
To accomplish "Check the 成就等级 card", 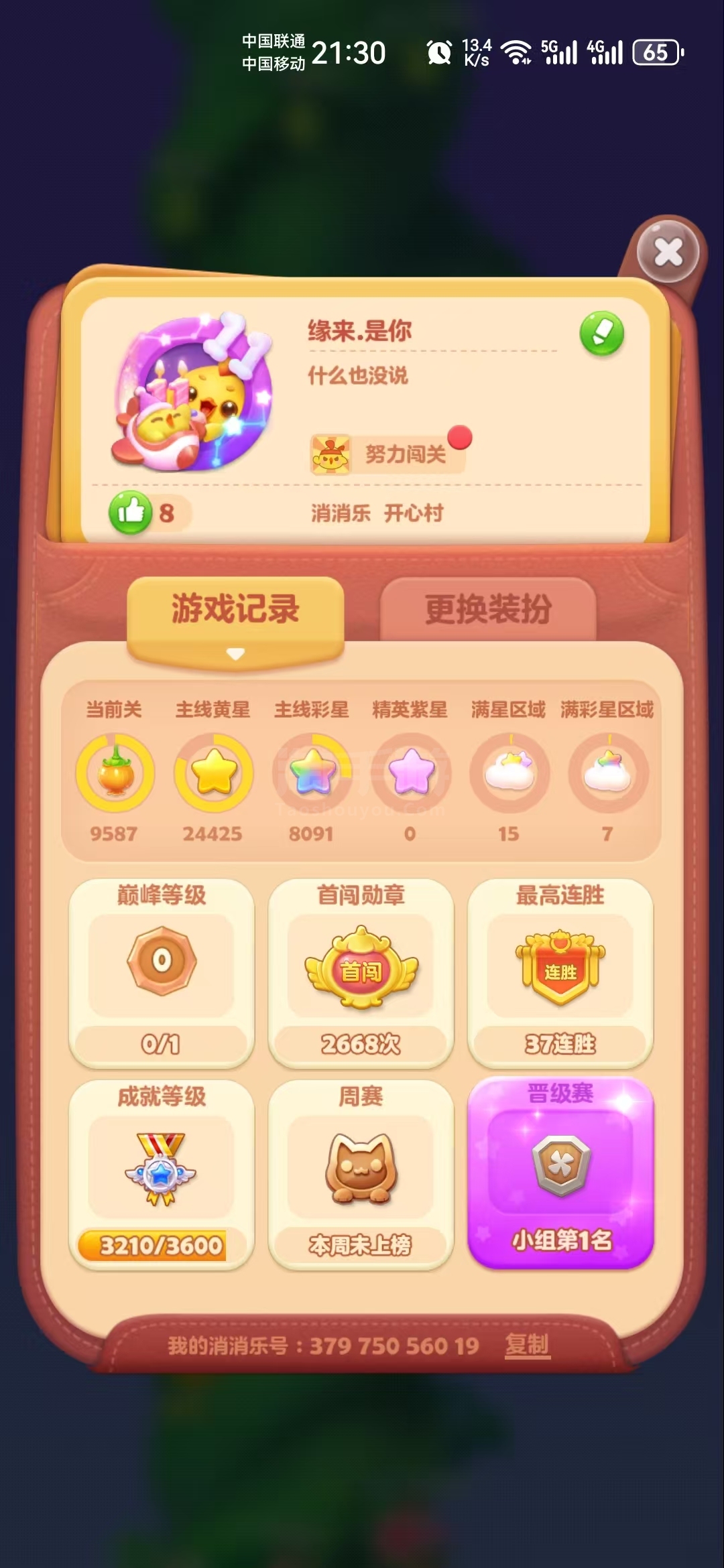I will point(162,1174).
